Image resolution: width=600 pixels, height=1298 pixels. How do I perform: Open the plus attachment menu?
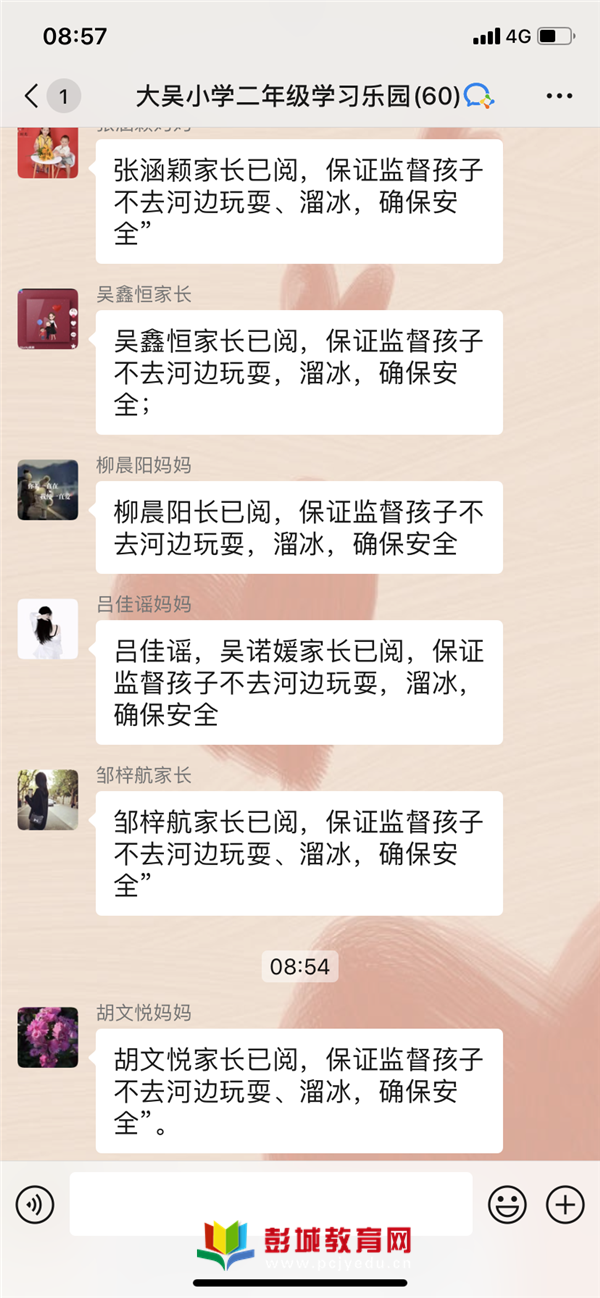coord(566,1204)
